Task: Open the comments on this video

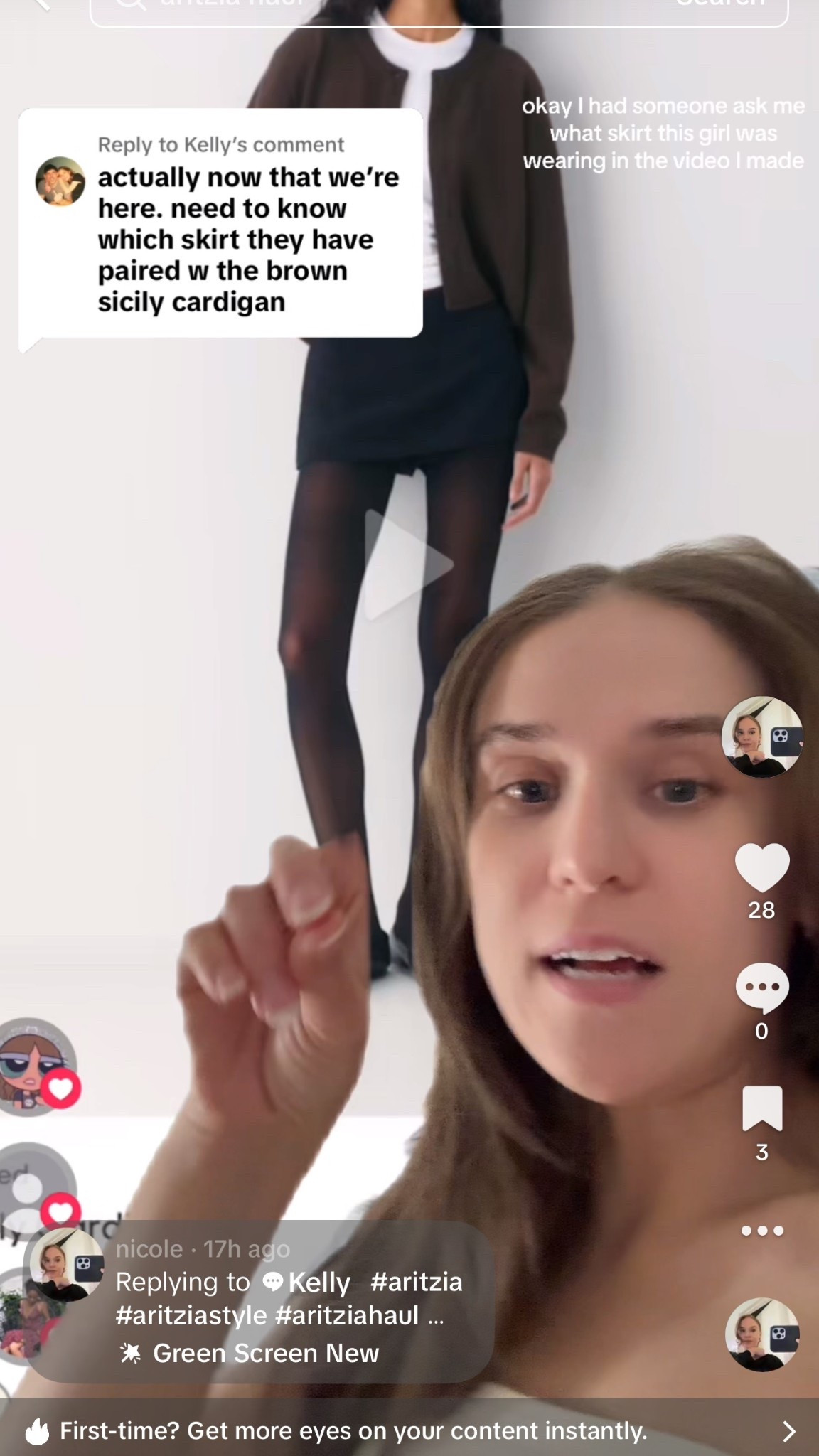Action: pyautogui.click(x=761, y=987)
